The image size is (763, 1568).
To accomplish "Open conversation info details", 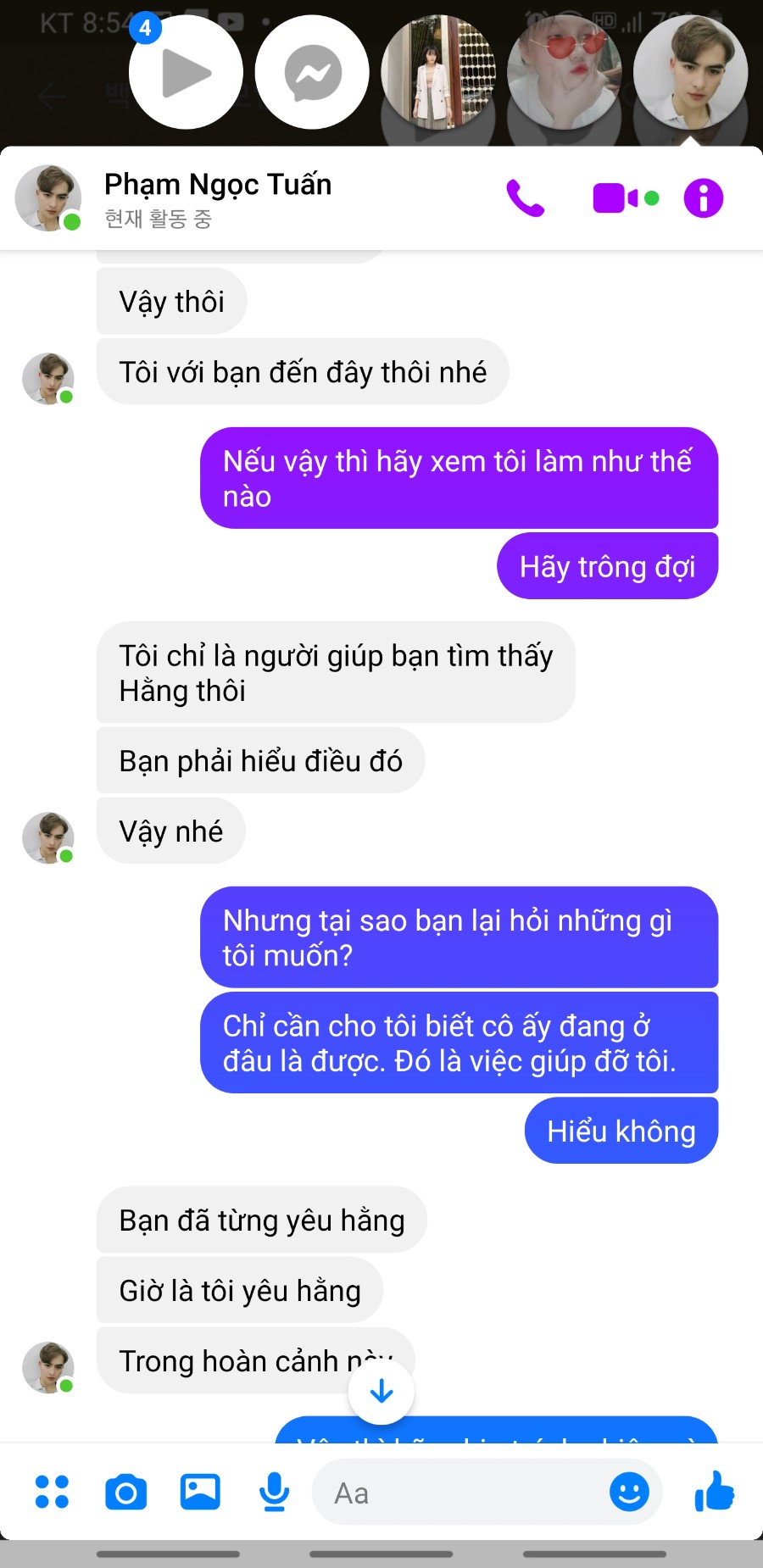I will (704, 198).
